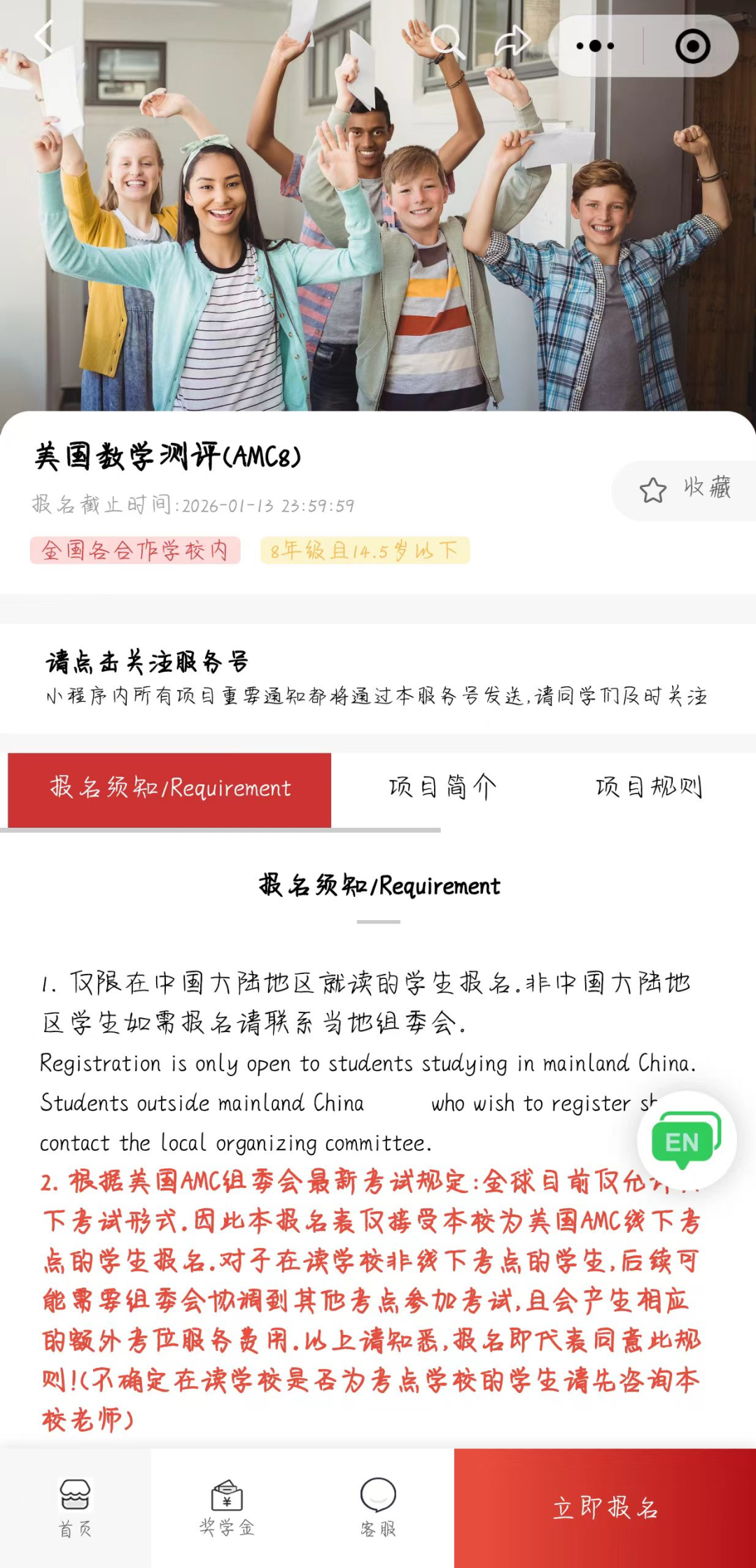Select the 报名须知/Requirement tab

point(169,789)
